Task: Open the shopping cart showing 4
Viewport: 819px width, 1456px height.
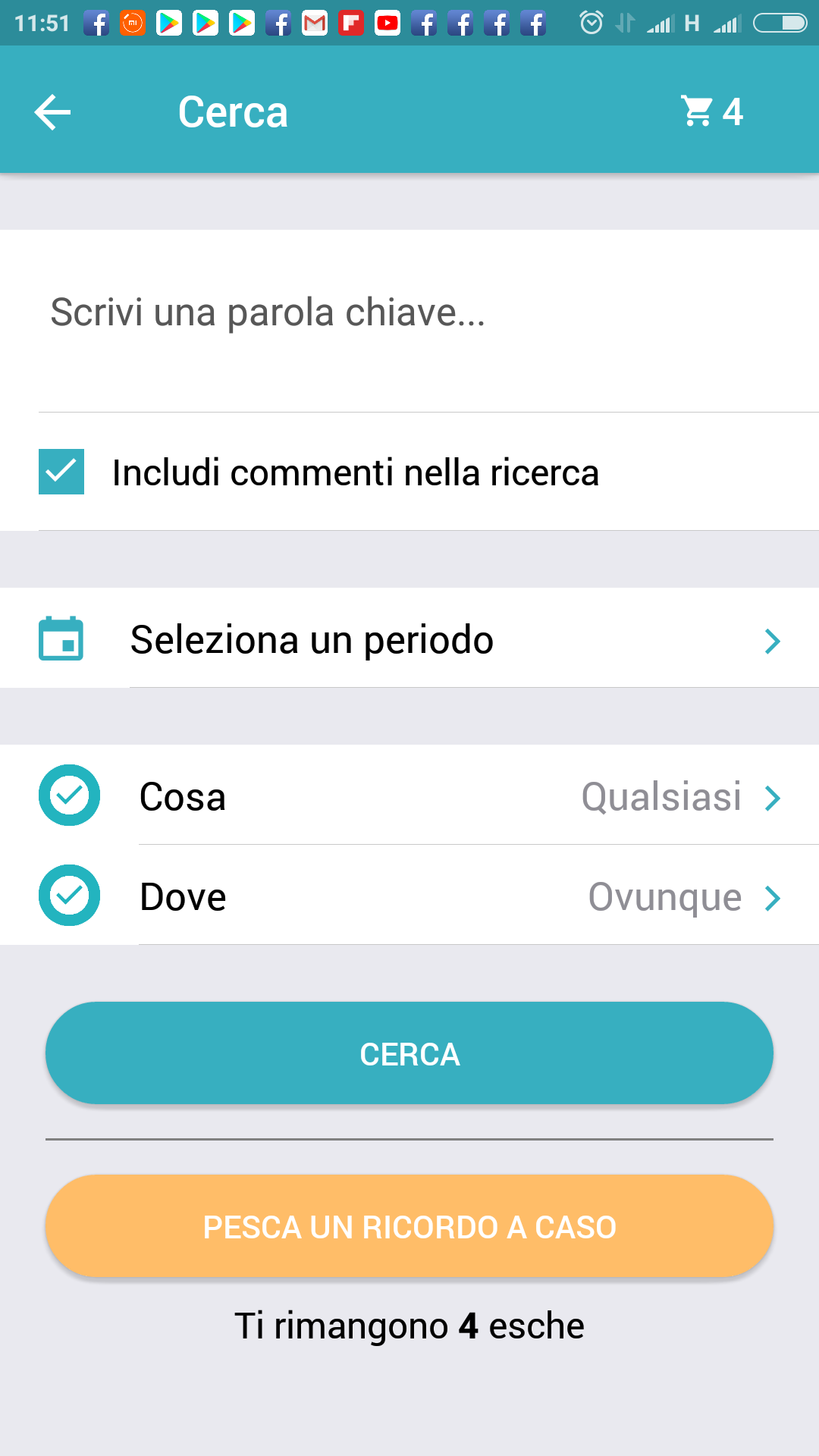Action: click(x=711, y=111)
